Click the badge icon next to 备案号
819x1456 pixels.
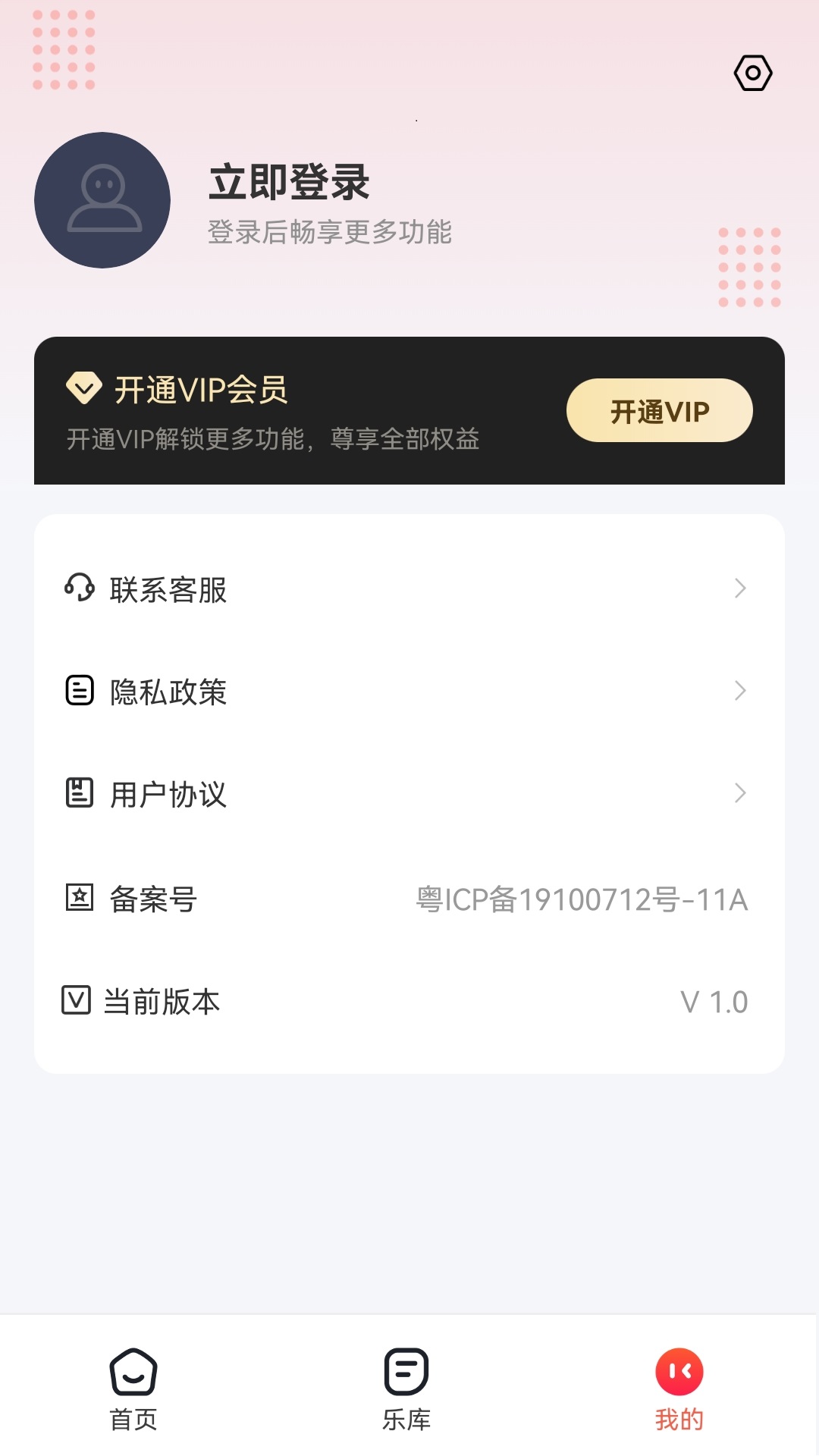pyautogui.click(x=79, y=898)
